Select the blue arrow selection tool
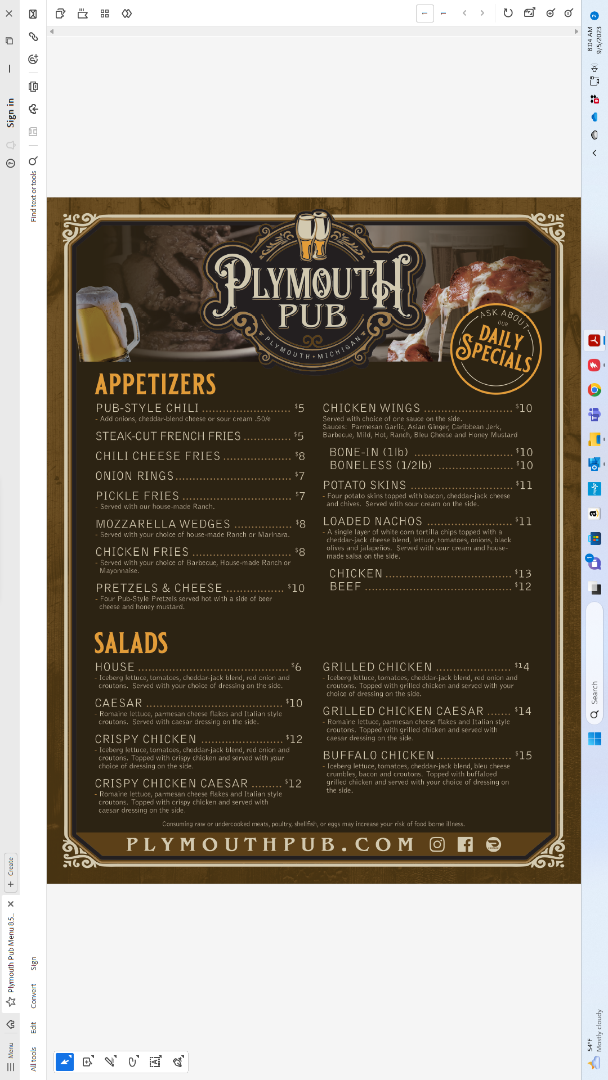The width and height of the screenshot is (608, 1080). (65, 1061)
